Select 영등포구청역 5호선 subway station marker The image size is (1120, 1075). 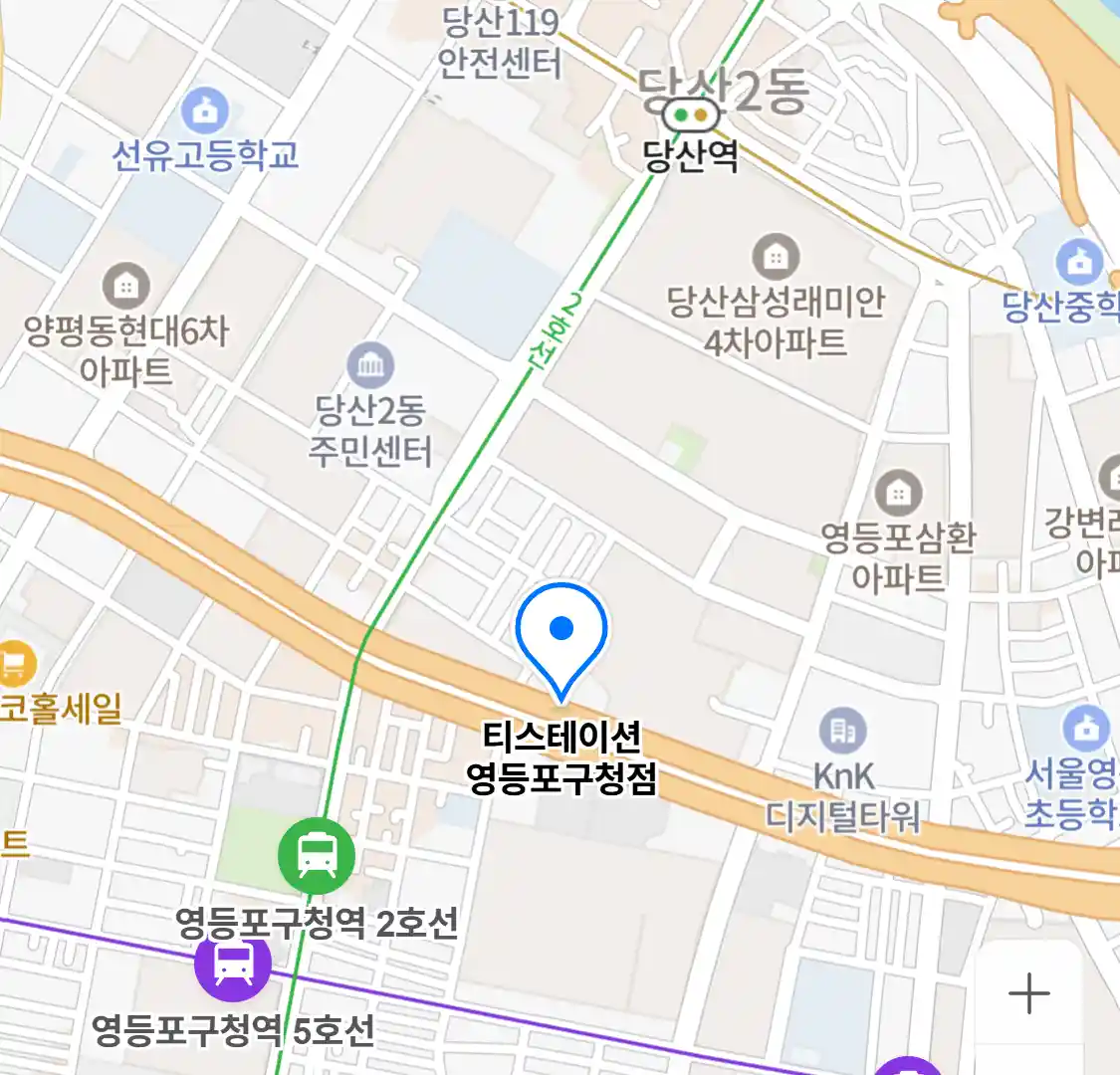233,964
